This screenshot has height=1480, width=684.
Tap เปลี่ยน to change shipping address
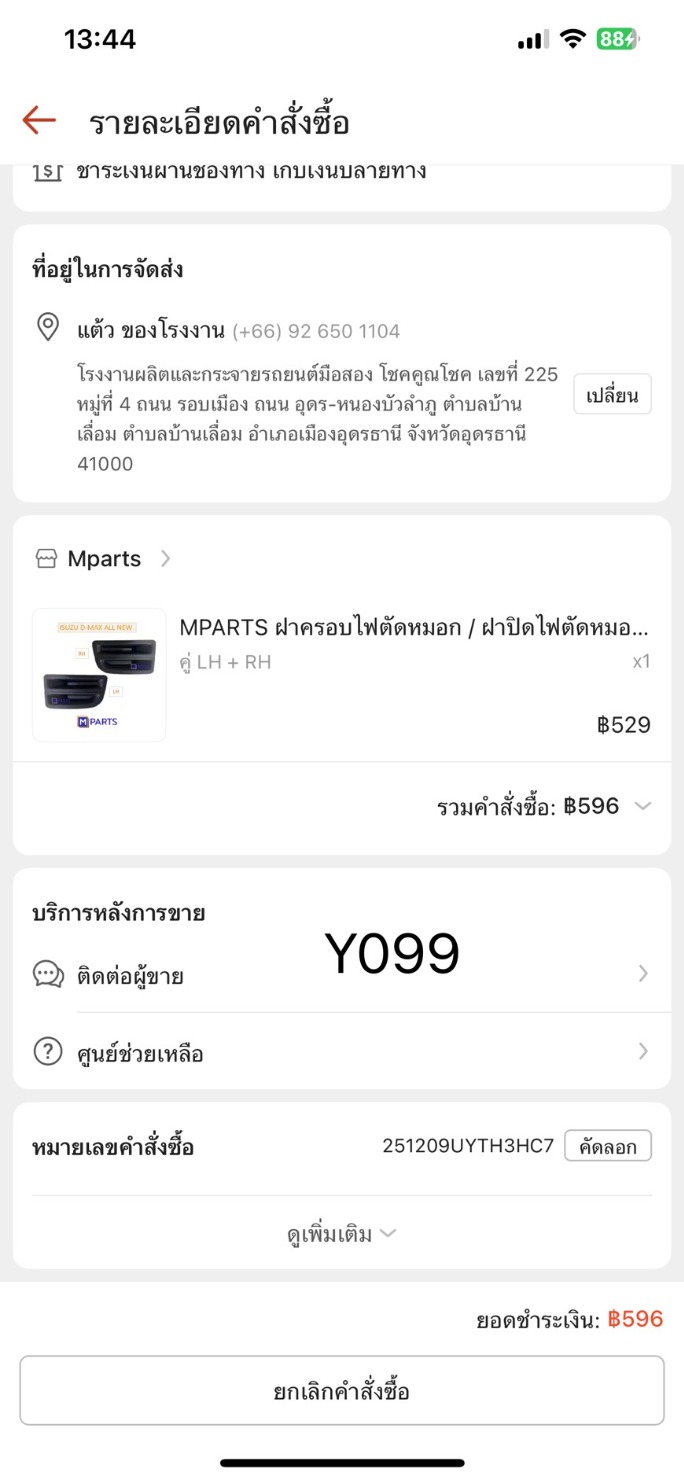coord(612,394)
